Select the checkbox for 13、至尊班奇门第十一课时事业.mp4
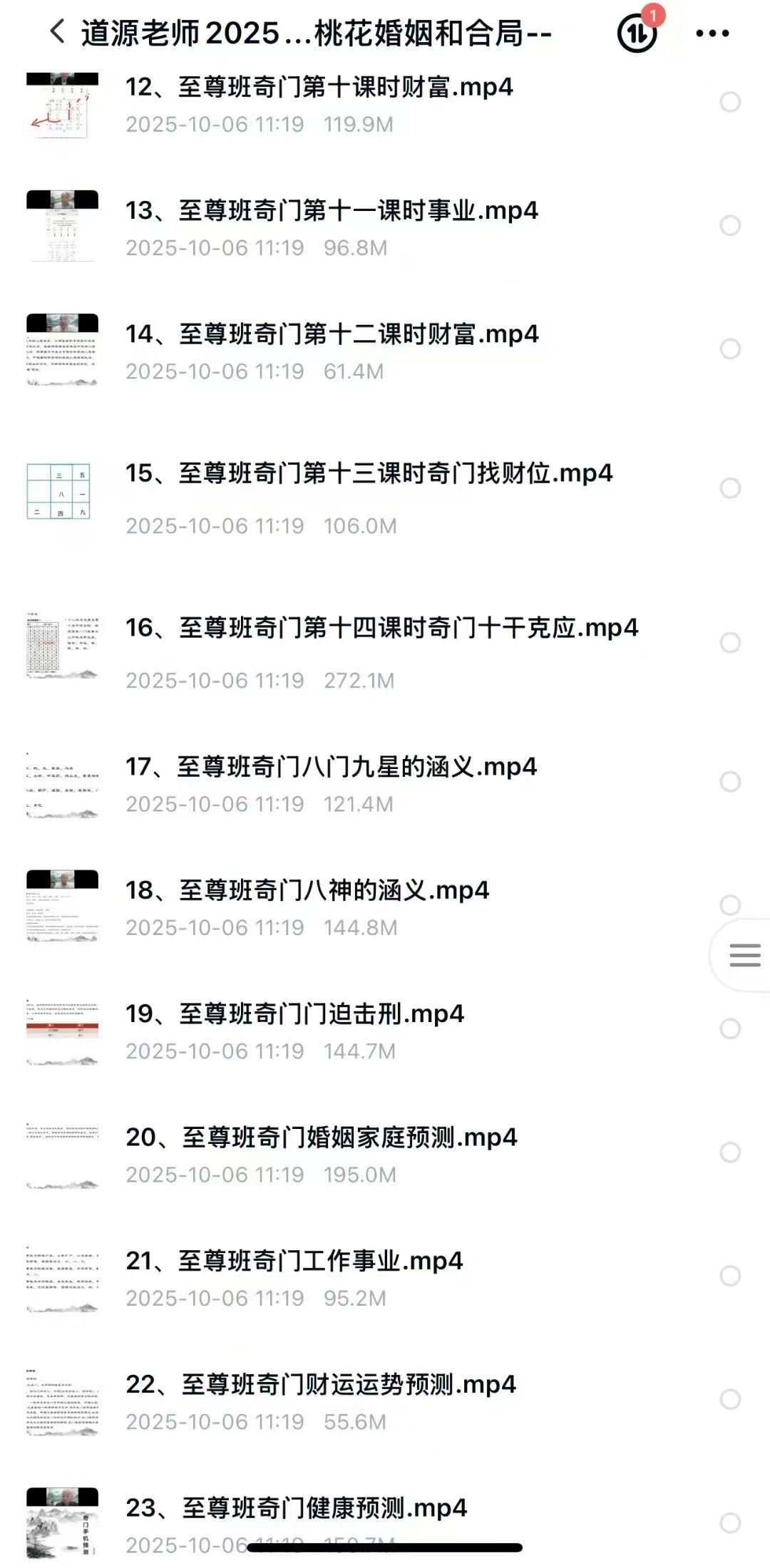Image resolution: width=770 pixels, height=1568 pixels. click(730, 226)
